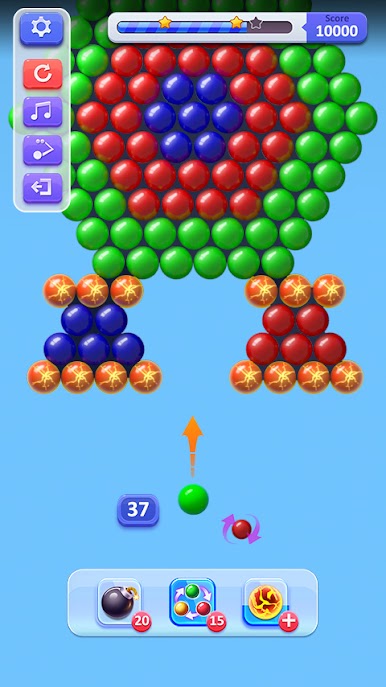This screenshot has width=386, height=687.
Task: Activate the color shuffle power-up
Action: (192, 602)
